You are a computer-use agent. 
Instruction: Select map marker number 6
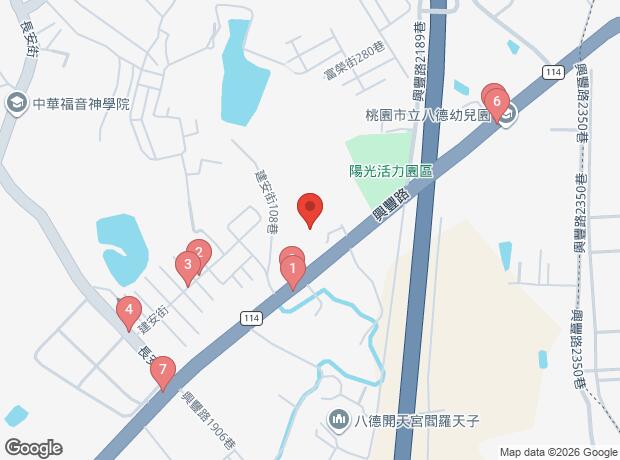pyautogui.click(x=497, y=101)
